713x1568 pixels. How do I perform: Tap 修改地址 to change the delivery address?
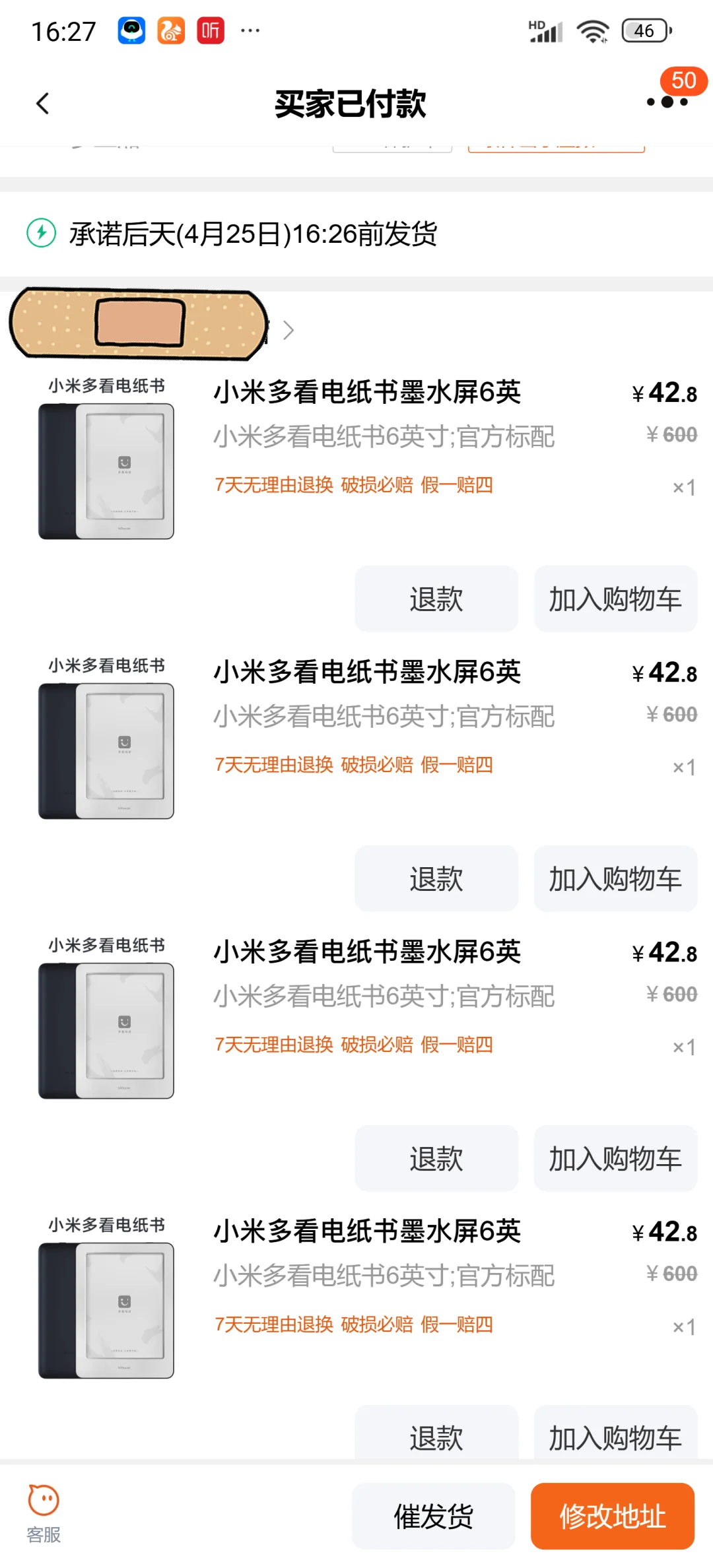[613, 1516]
